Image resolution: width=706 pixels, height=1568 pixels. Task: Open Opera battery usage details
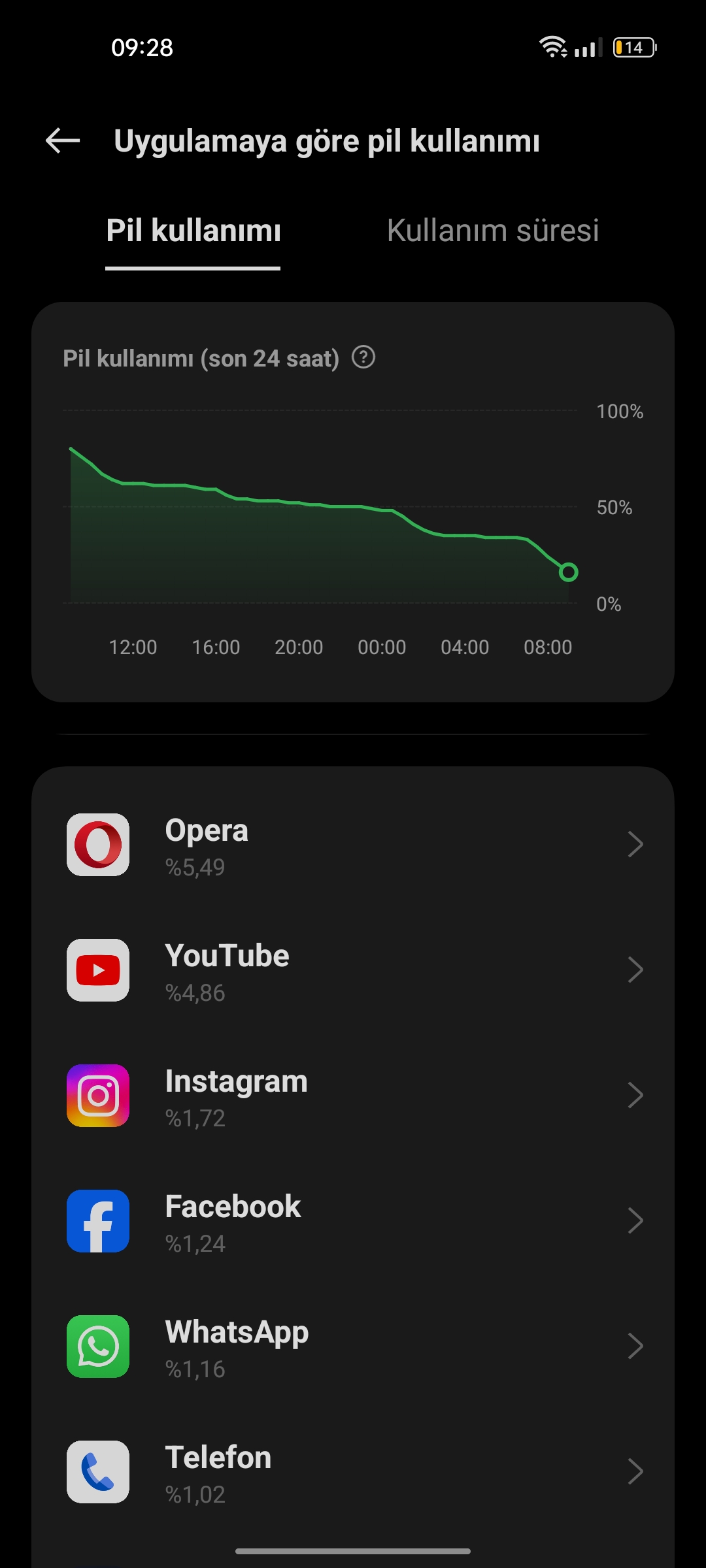click(x=353, y=845)
